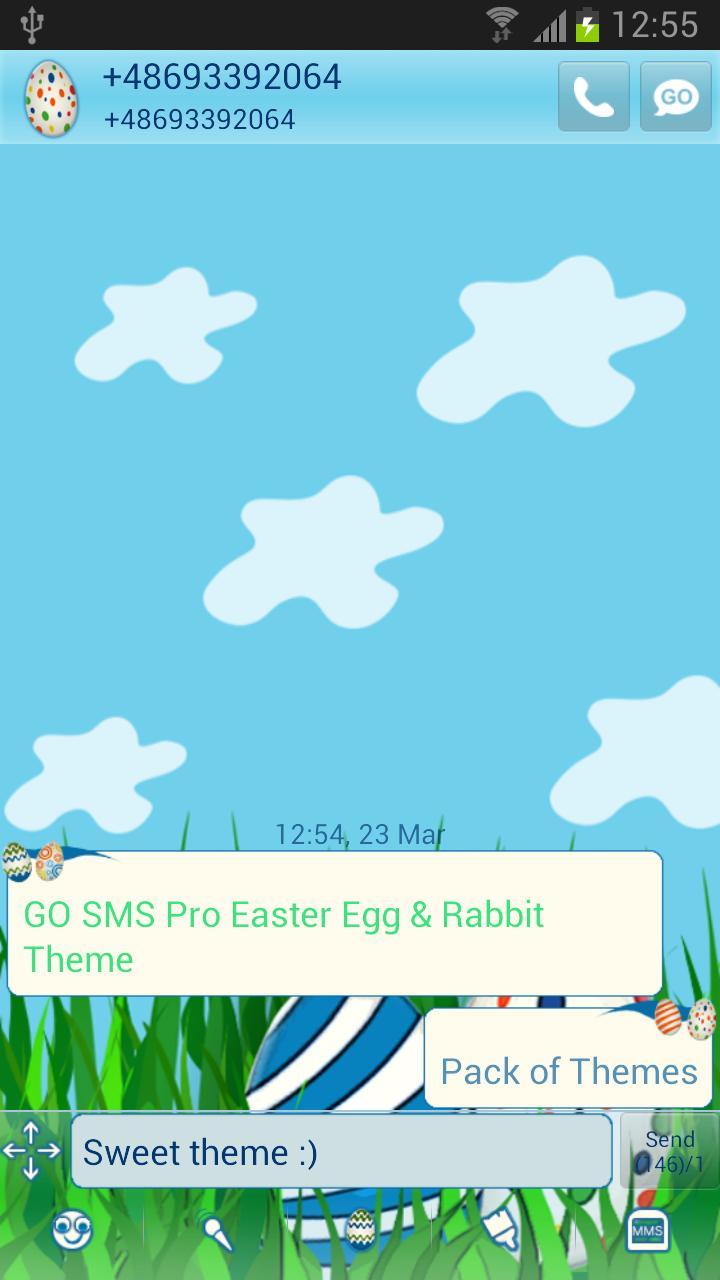Open the smiley emoticon picker
Viewport: 720px width, 1280px height.
click(x=72, y=1230)
